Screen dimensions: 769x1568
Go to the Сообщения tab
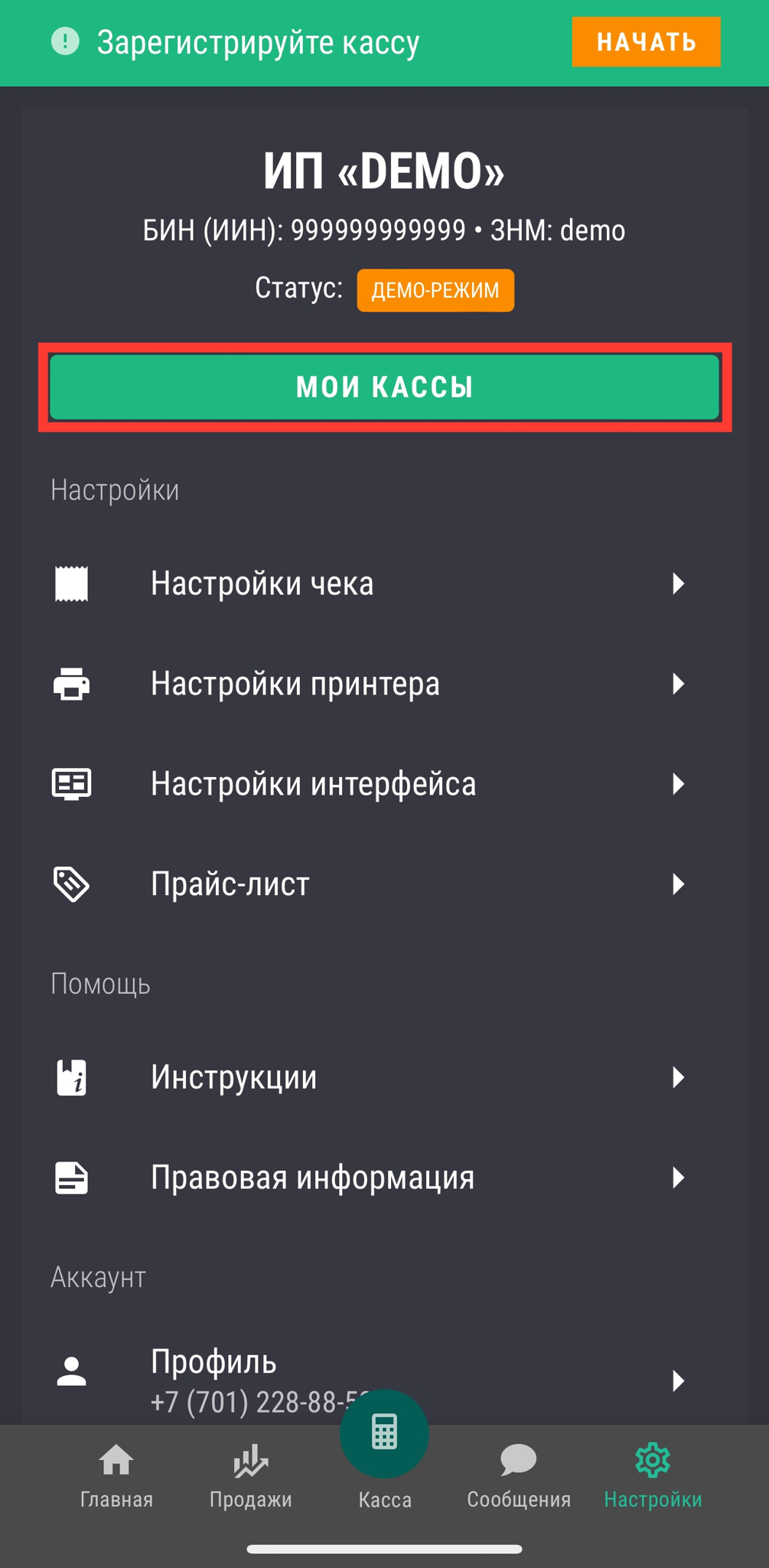519,1476
